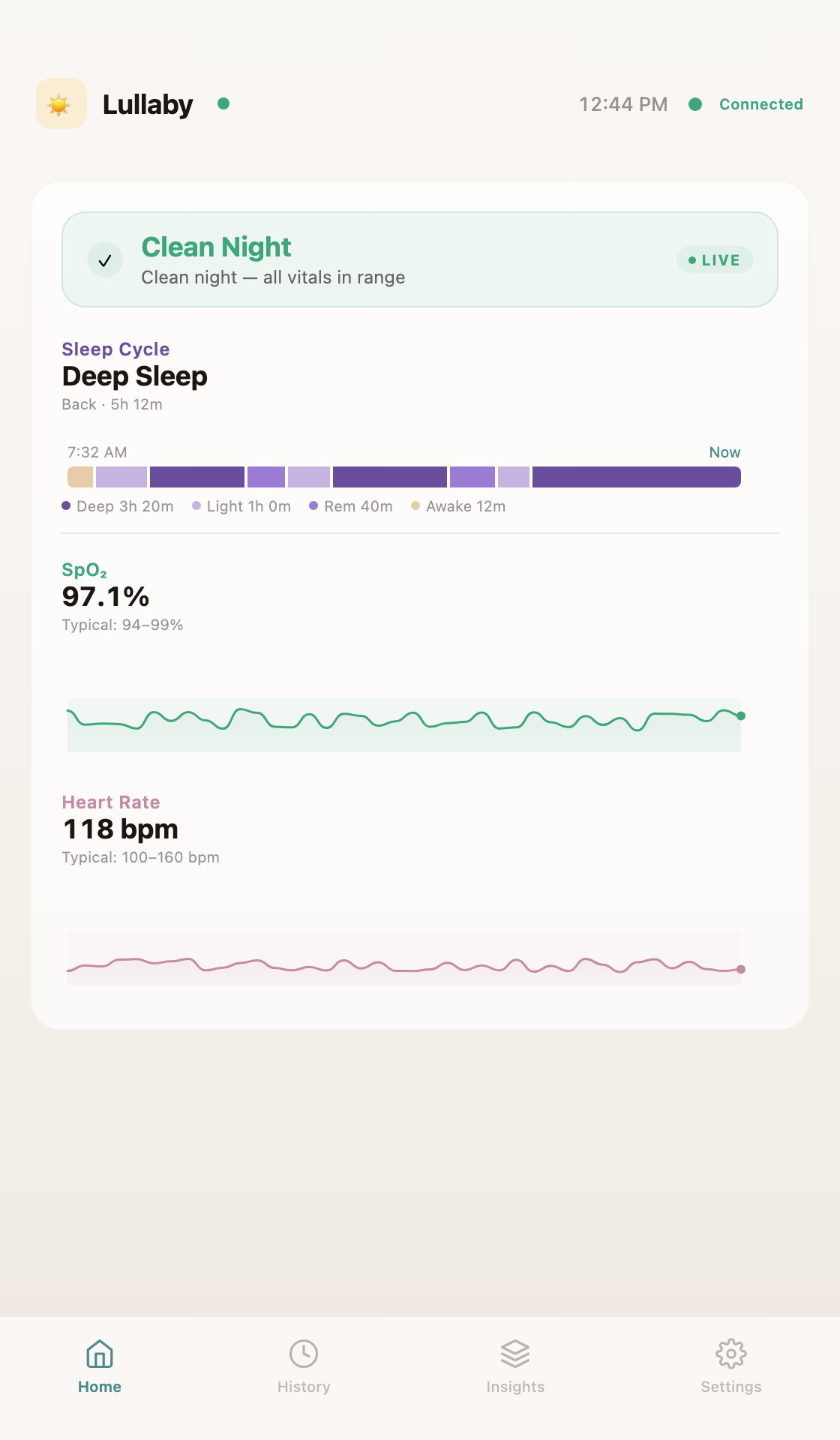Screen dimensions: 840x1440
Task: Tap the Now marker on the sleep timeline
Action: tap(724, 451)
